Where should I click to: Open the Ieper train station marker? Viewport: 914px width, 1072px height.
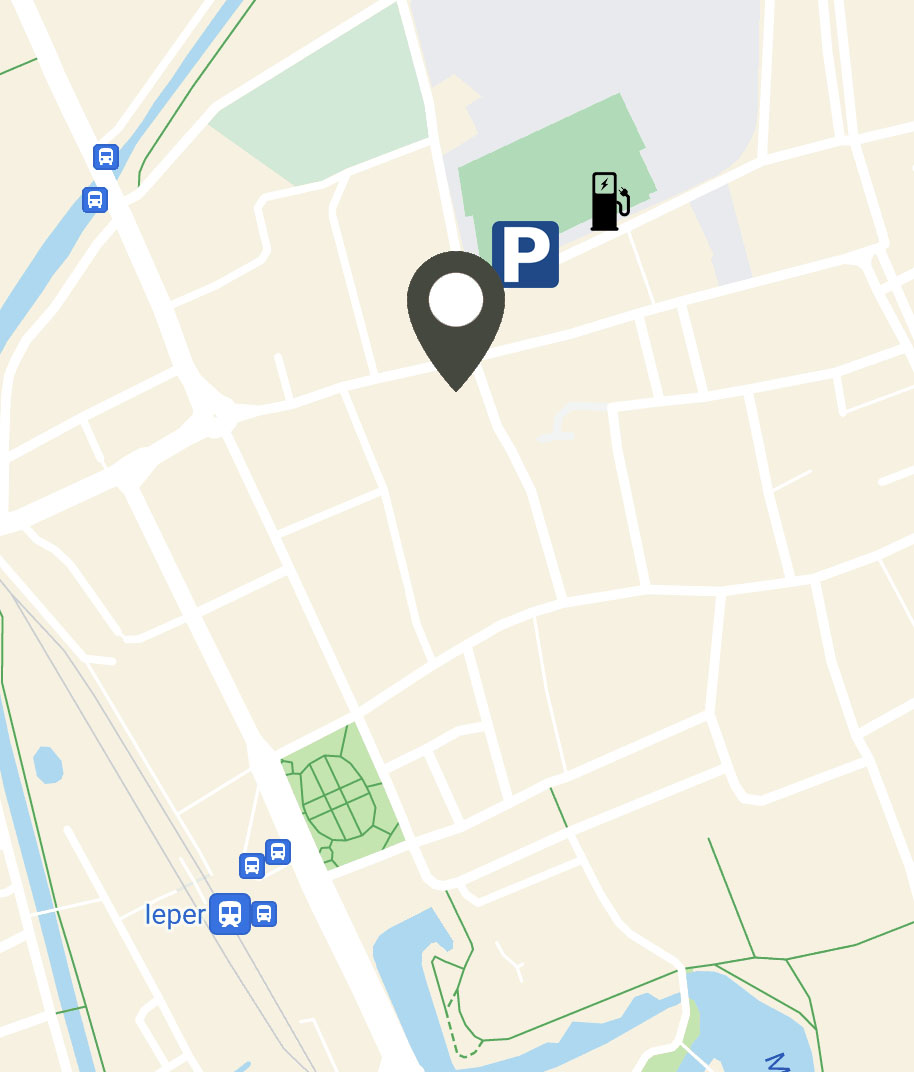(x=230, y=914)
